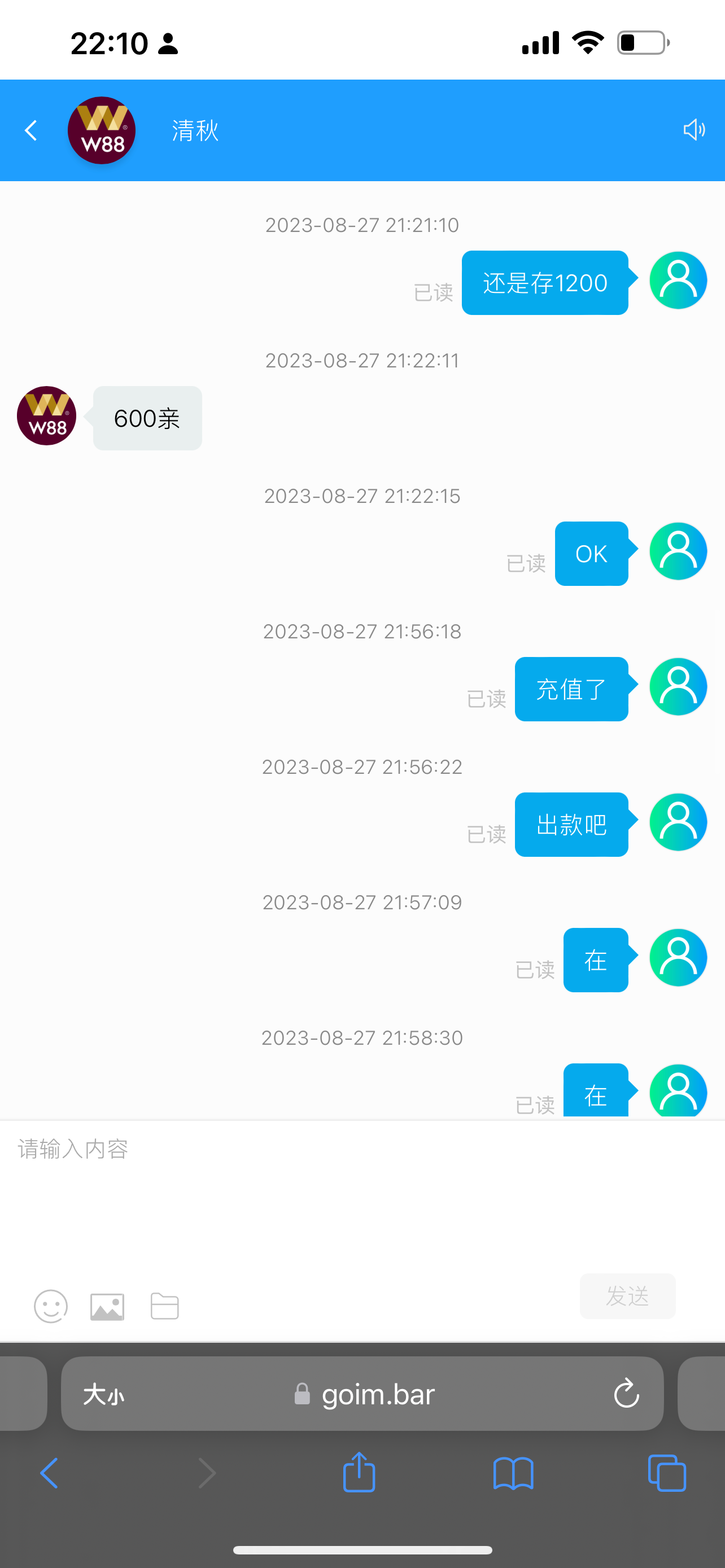The image size is (725, 1568).
Task: Attach a picture to the message
Action: tap(107, 1307)
